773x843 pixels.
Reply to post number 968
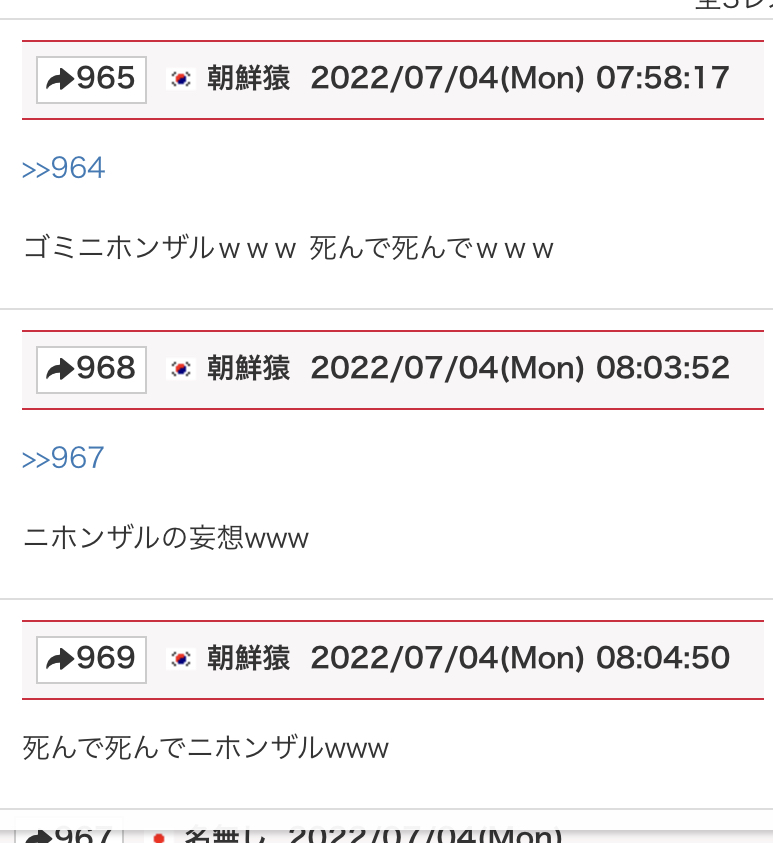[x=91, y=369]
